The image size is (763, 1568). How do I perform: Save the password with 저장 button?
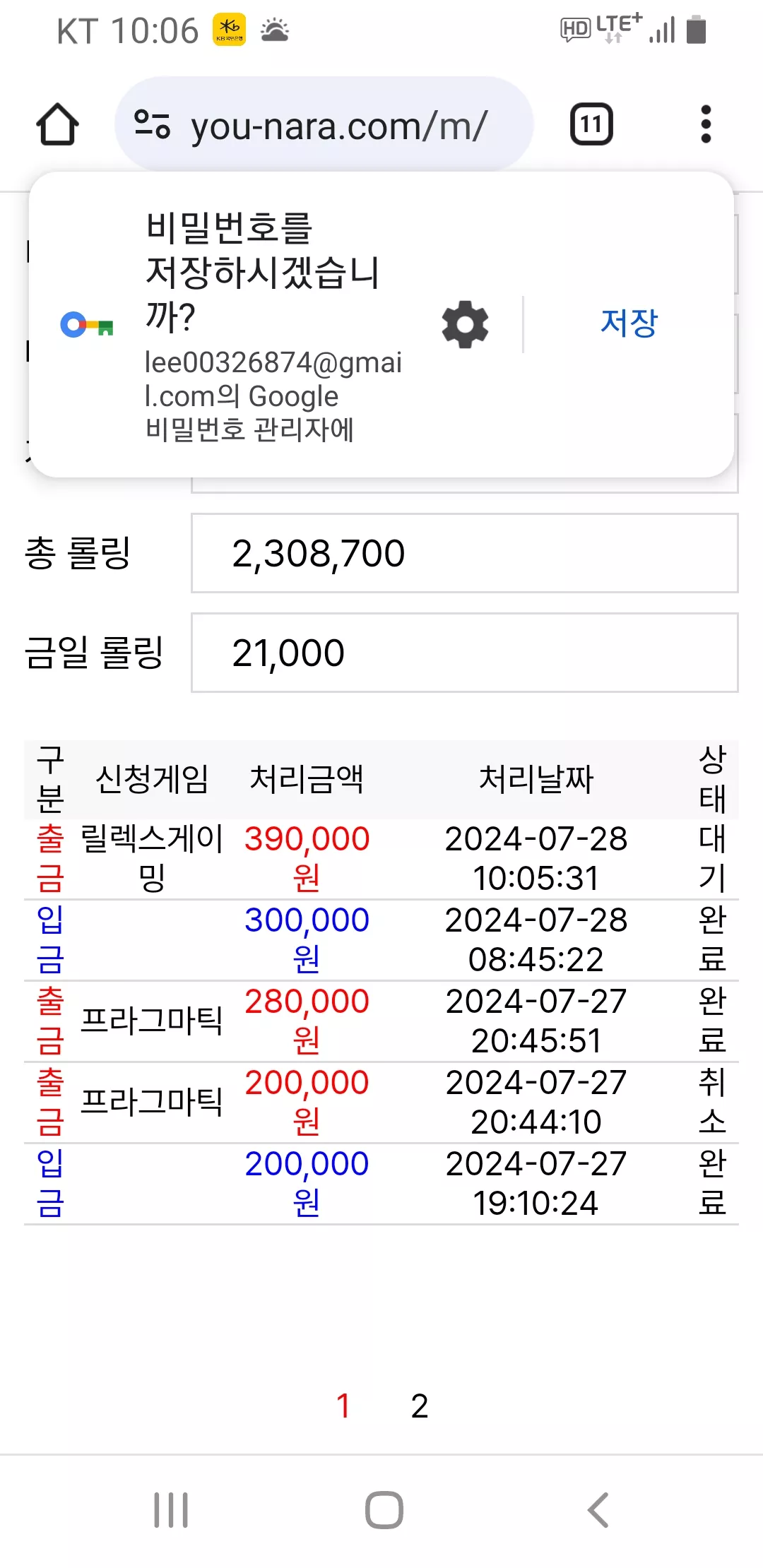(x=629, y=323)
